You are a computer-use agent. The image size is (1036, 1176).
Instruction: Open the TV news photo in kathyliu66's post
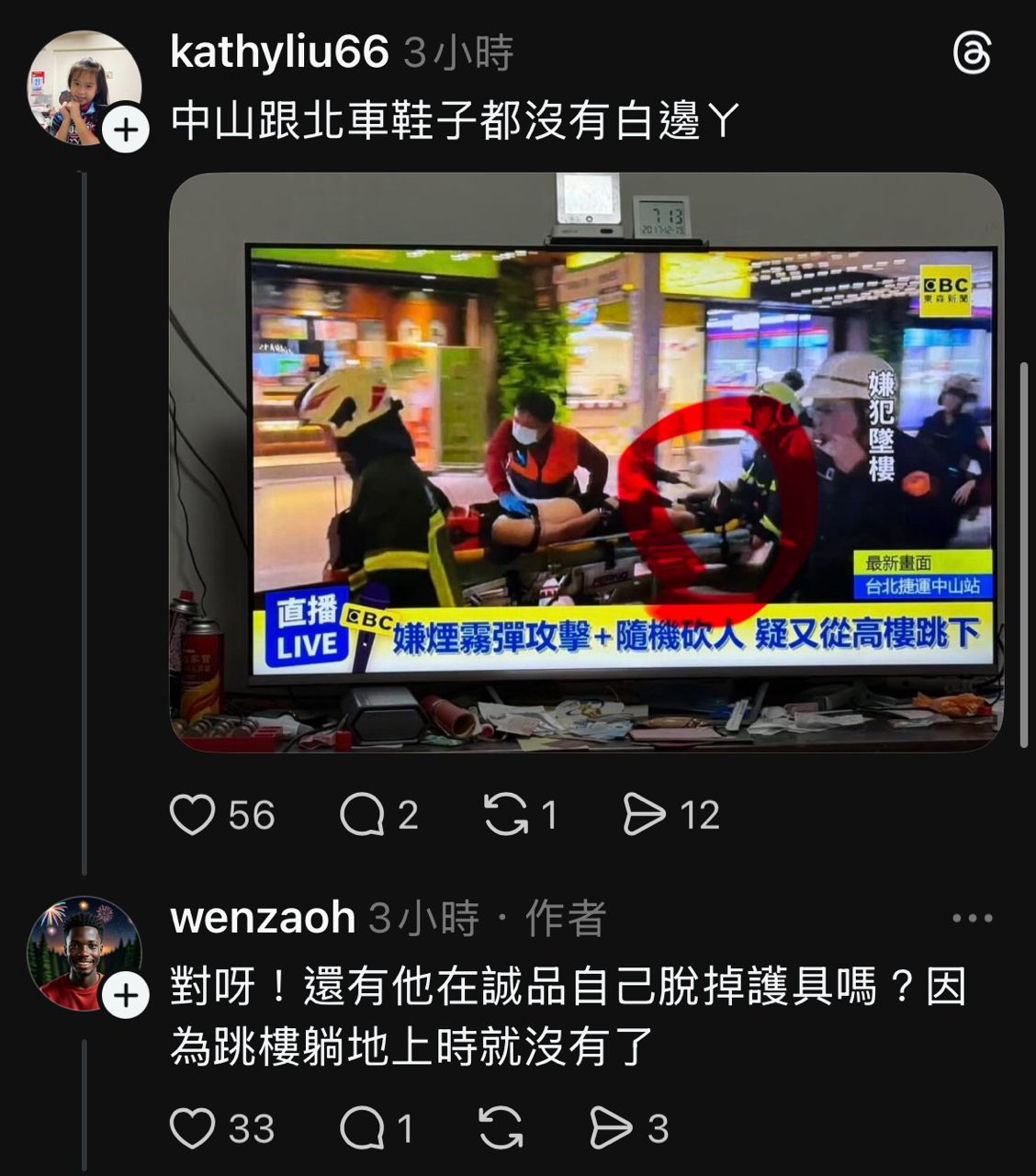pyautogui.click(x=586, y=462)
